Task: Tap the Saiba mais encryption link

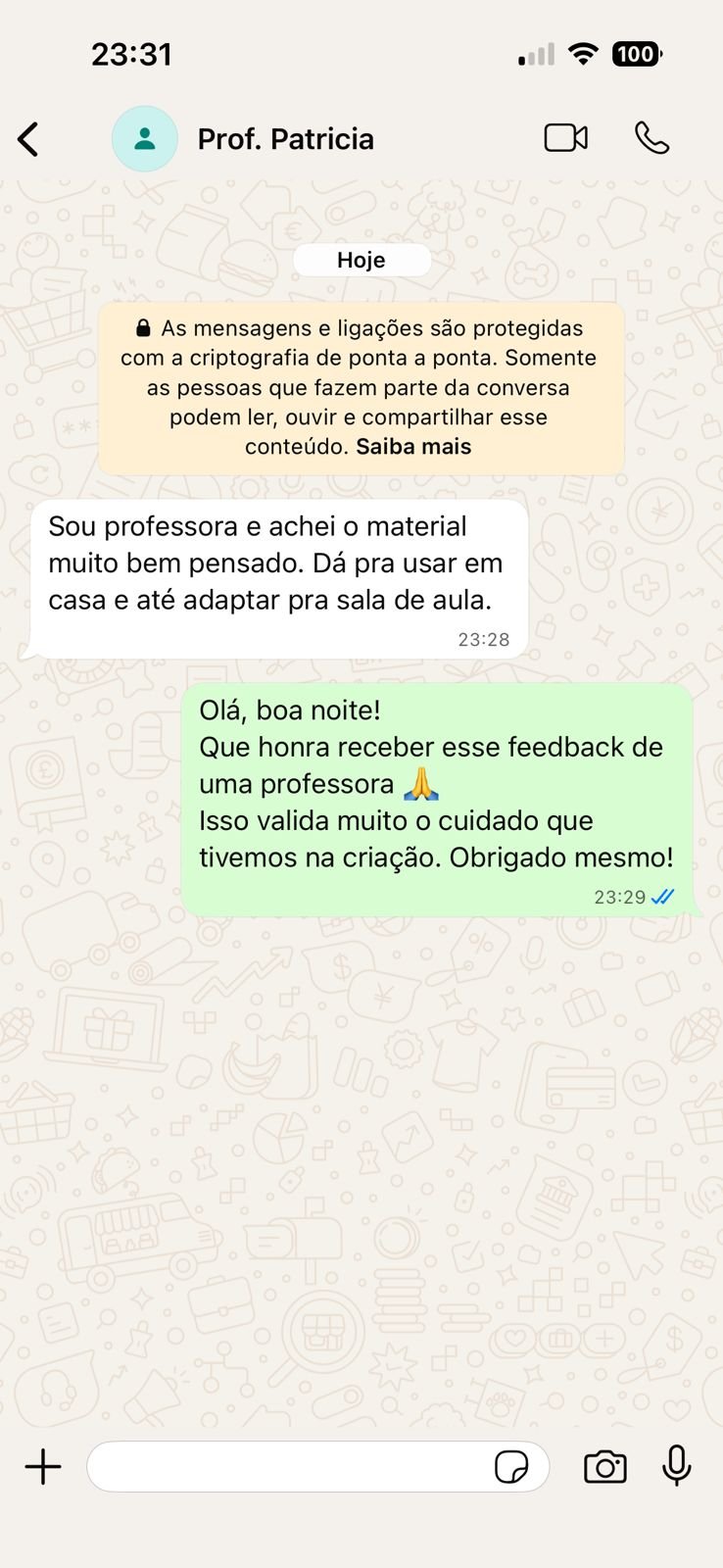Action: click(x=413, y=447)
